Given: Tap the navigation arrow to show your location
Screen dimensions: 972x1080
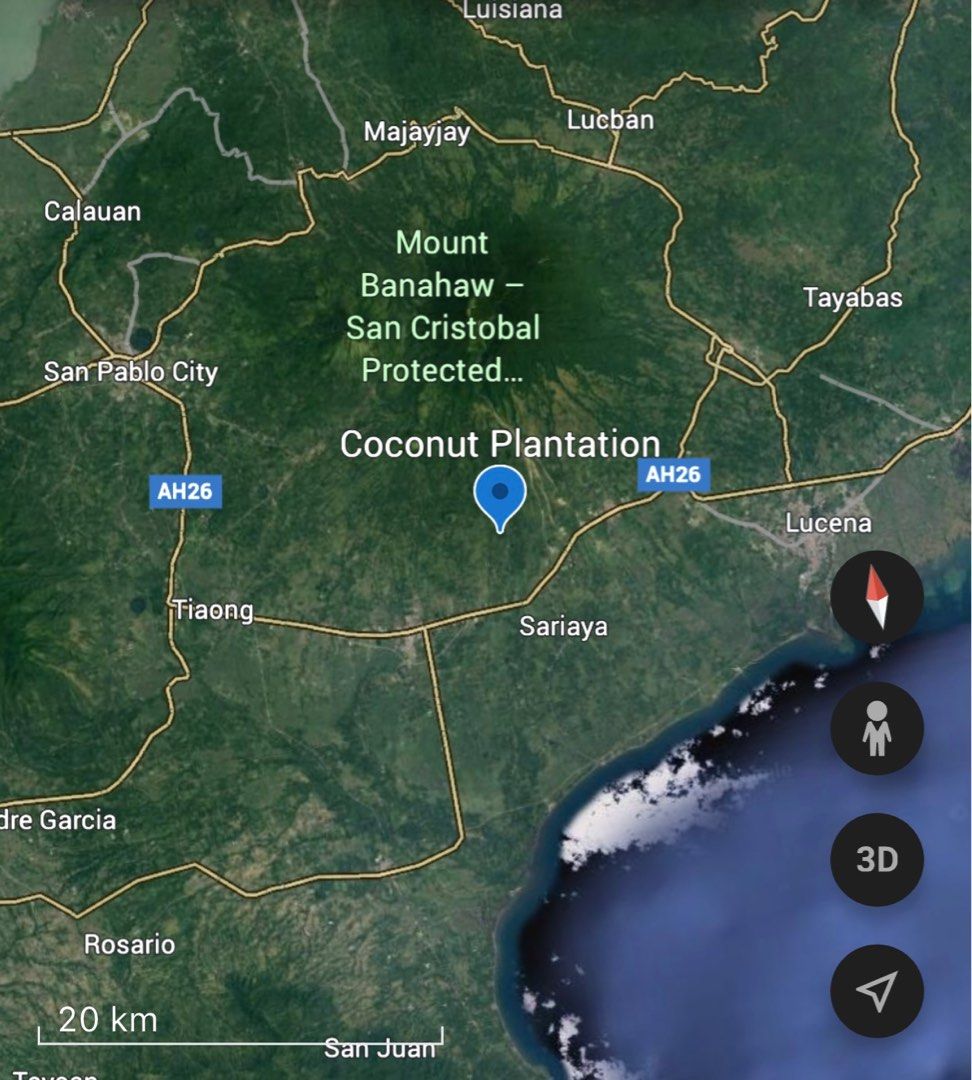Looking at the screenshot, I should click(877, 989).
